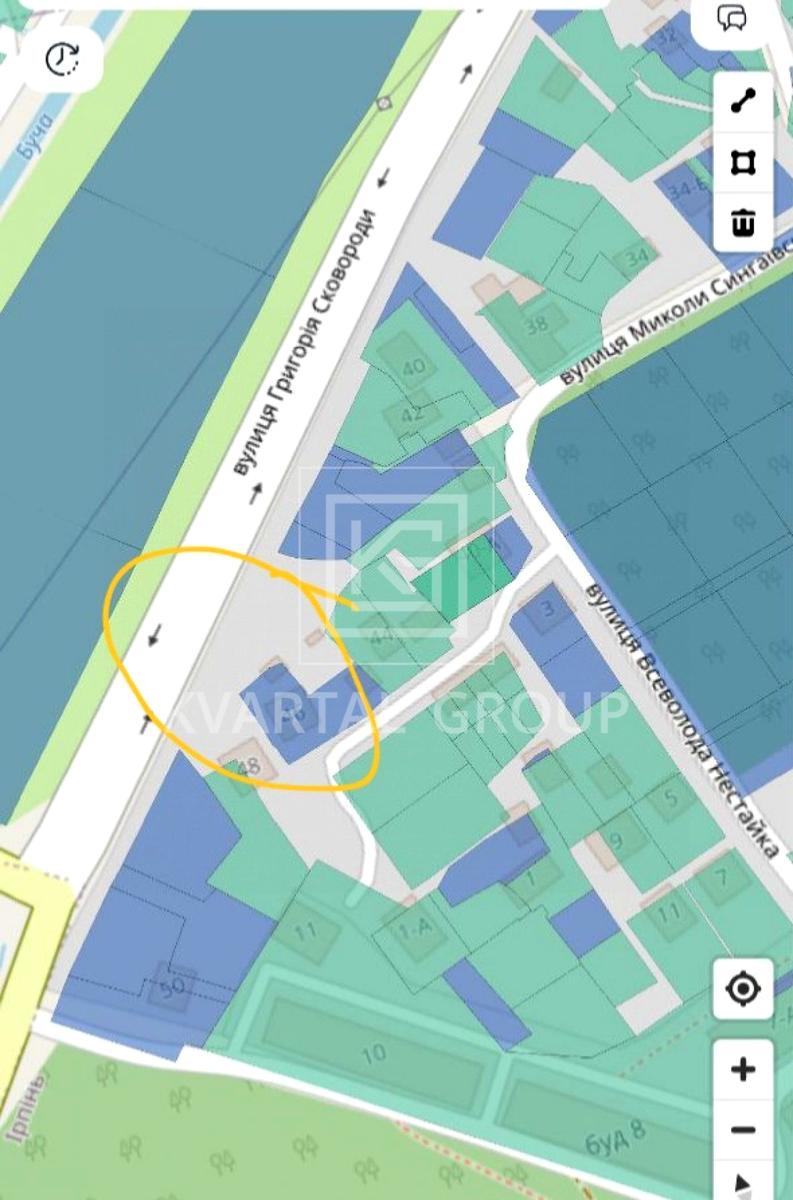
Task: Open the comments chat bubble icon
Action: click(732, 18)
